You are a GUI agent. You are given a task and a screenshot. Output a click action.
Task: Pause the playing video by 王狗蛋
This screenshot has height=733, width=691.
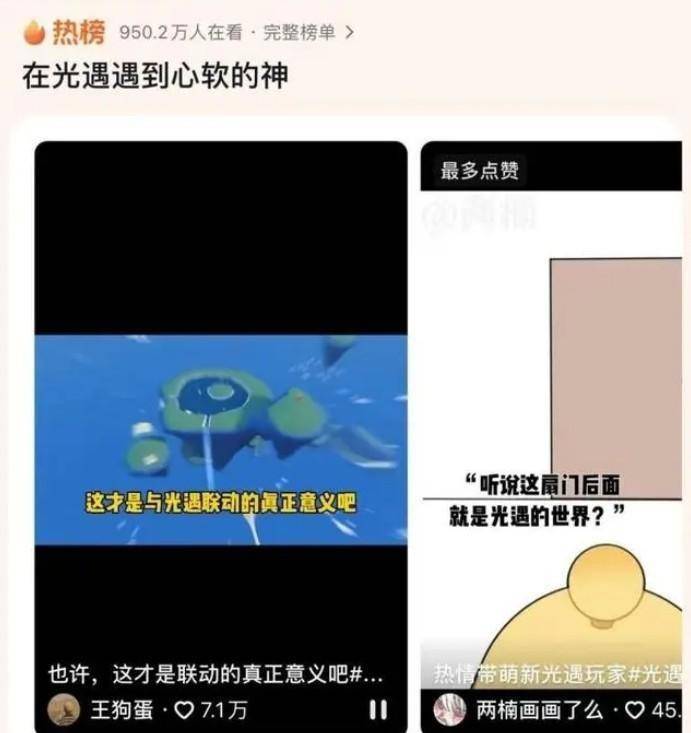378,711
